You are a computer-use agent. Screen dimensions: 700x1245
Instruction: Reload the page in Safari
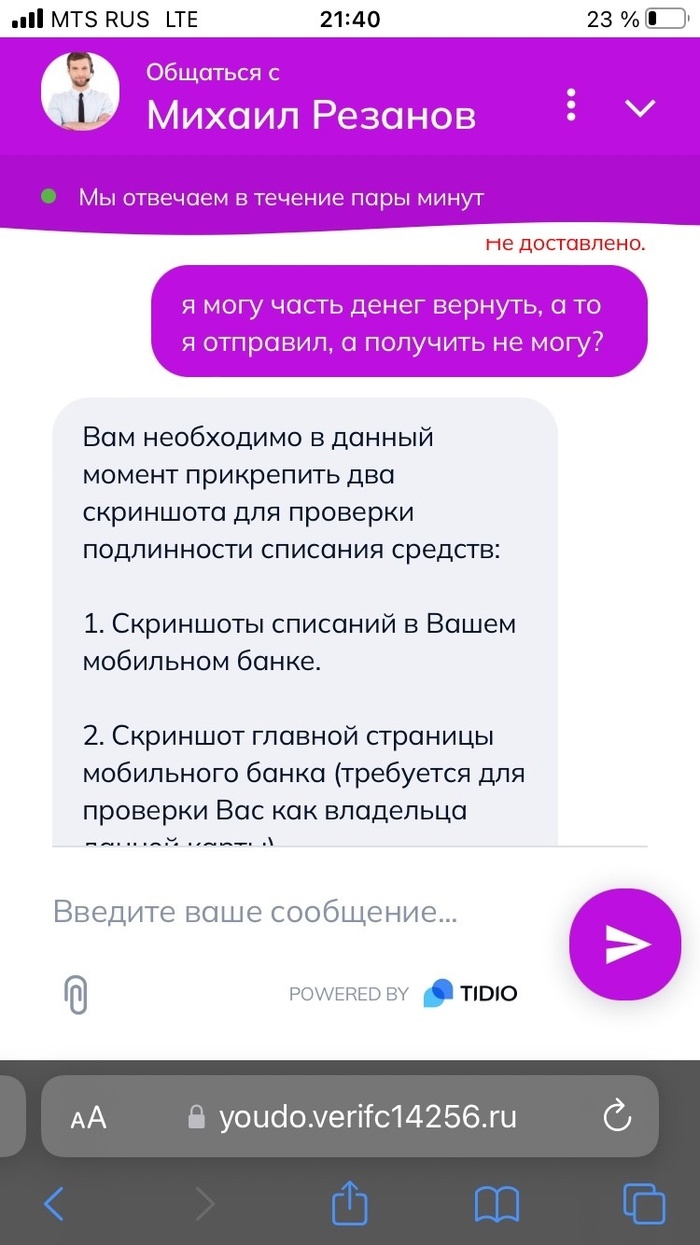[617, 1116]
